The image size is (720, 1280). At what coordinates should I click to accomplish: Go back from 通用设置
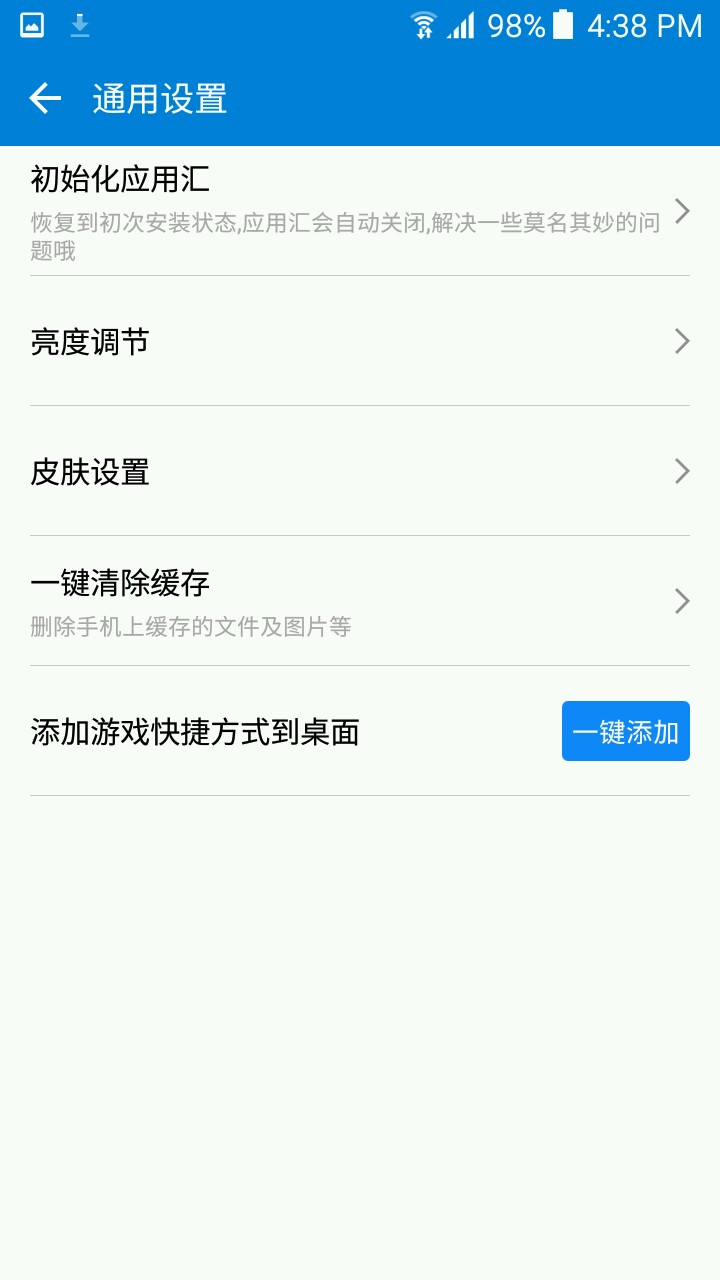click(x=45, y=98)
